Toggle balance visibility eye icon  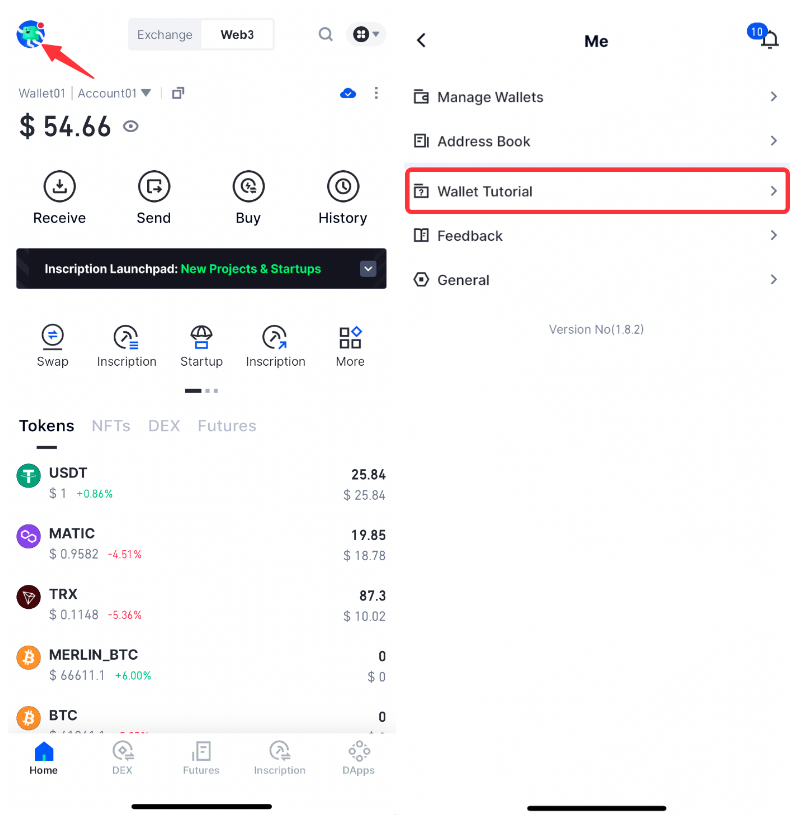coord(131,127)
